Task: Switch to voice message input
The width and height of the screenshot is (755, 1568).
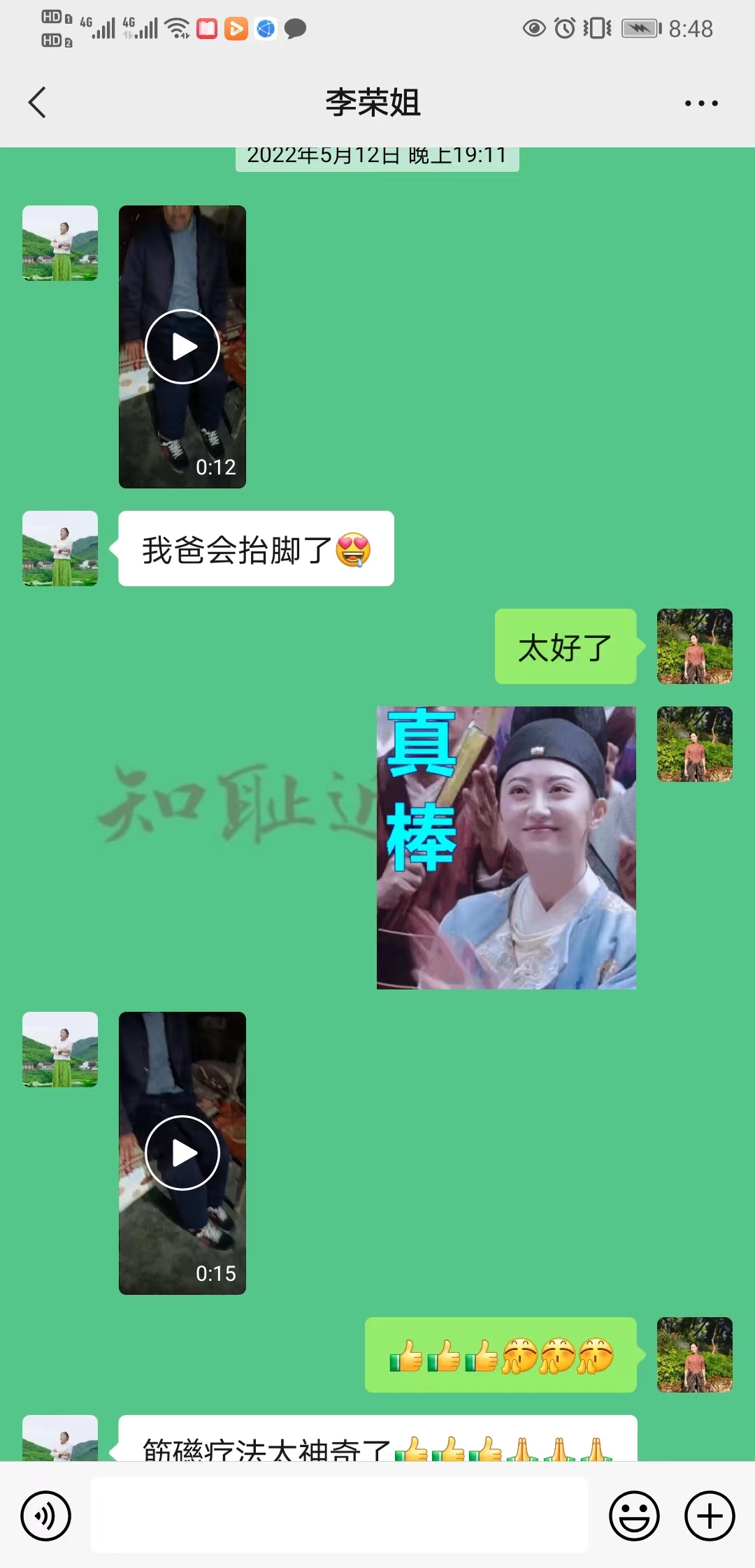Action: (x=46, y=1516)
